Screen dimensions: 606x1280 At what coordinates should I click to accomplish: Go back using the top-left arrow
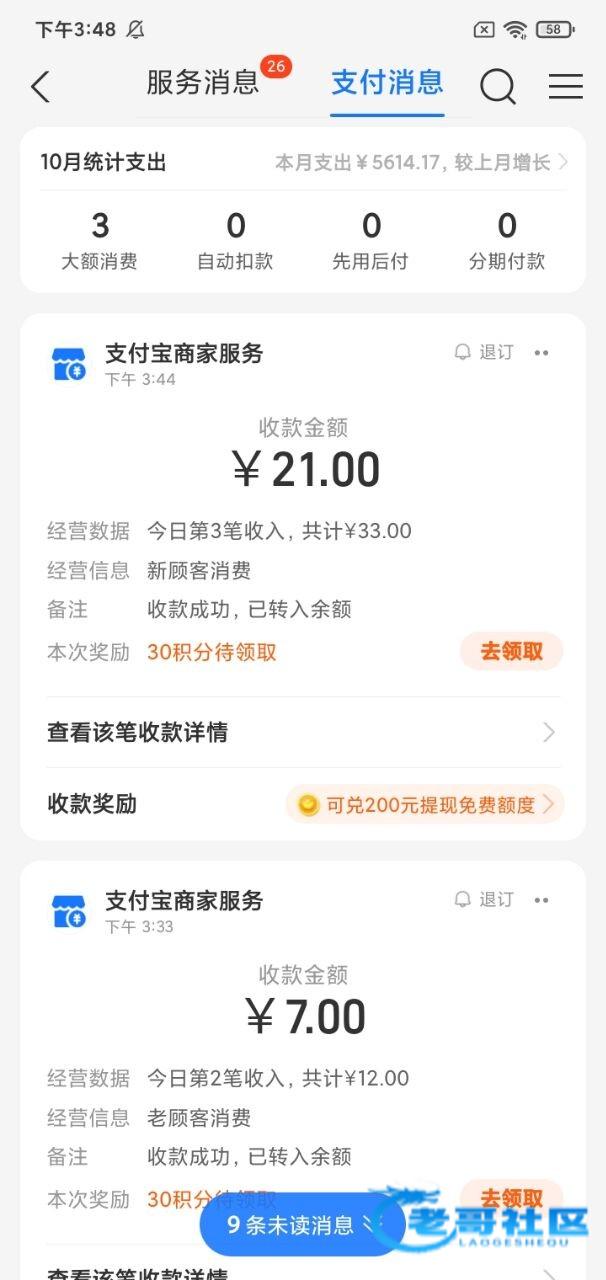coord(40,87)
